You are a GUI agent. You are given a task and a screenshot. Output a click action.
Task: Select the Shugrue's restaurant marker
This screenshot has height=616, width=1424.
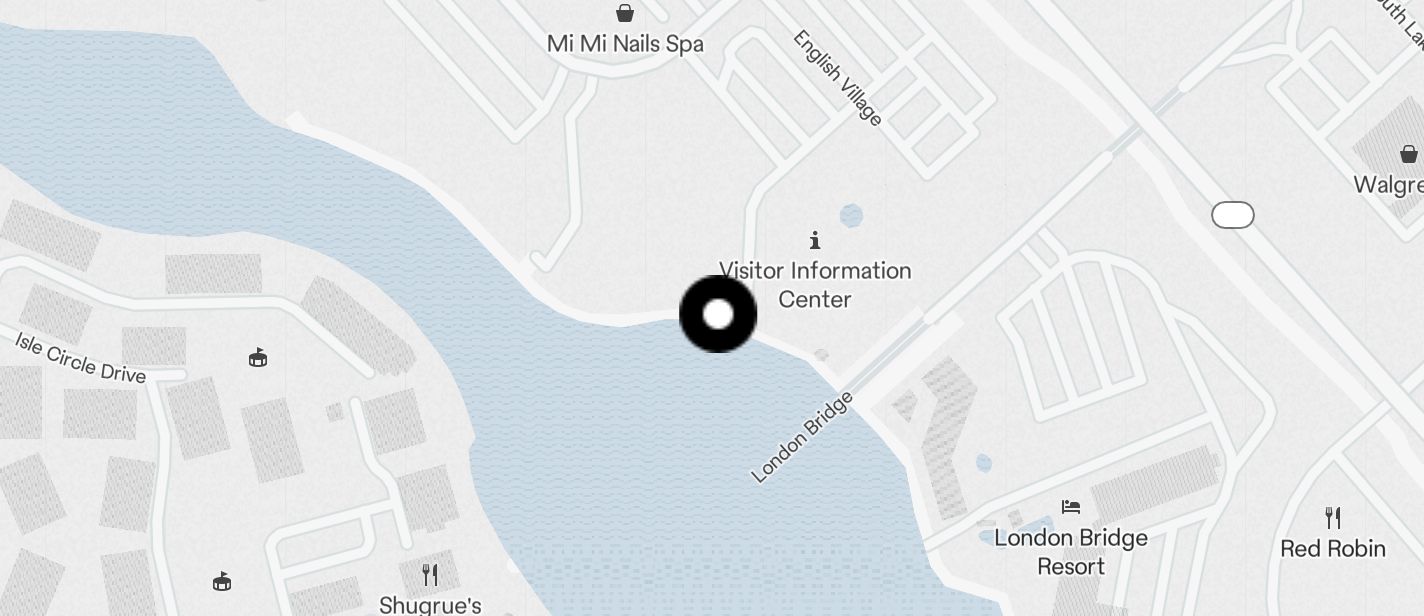click(430, 575)
